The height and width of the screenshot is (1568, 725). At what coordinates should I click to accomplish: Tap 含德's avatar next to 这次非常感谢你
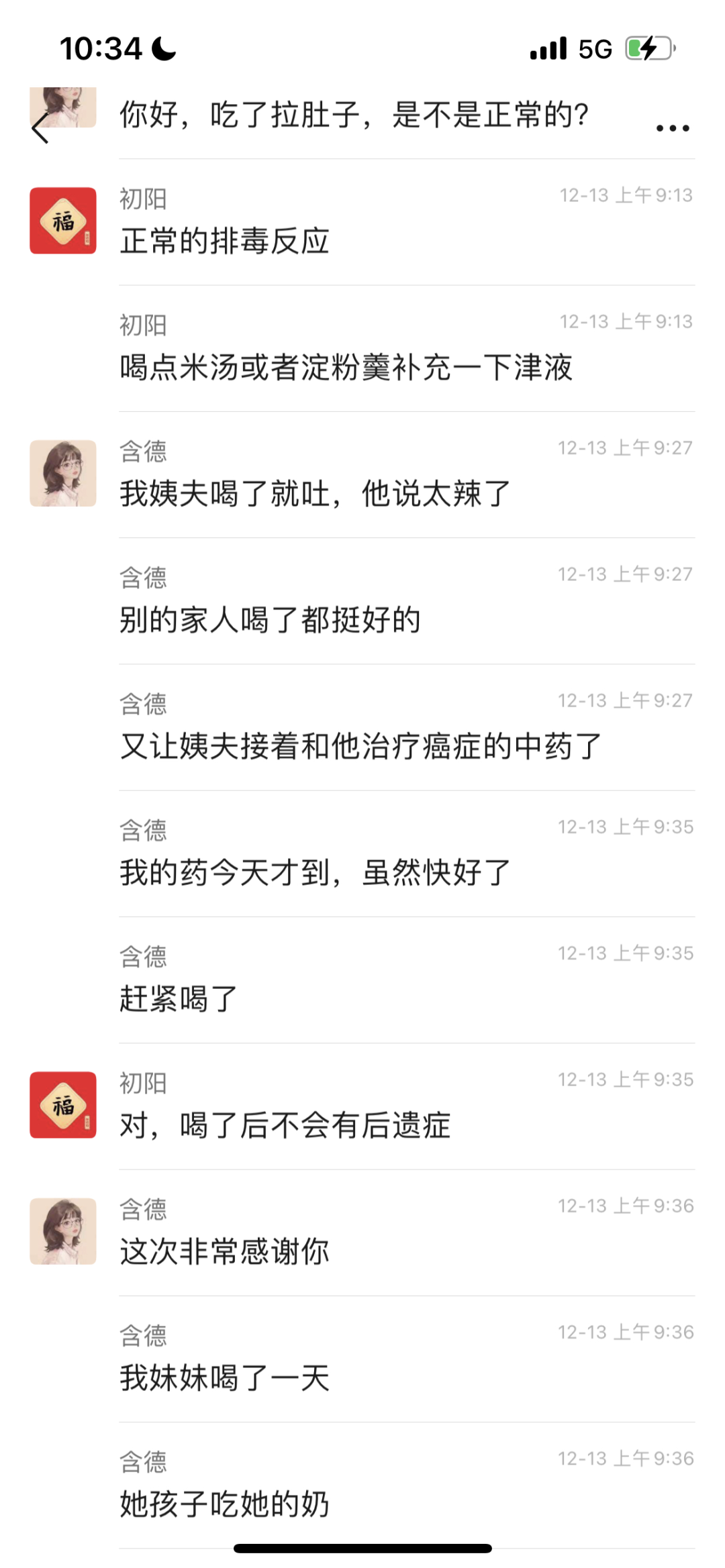click(64, 1231)
